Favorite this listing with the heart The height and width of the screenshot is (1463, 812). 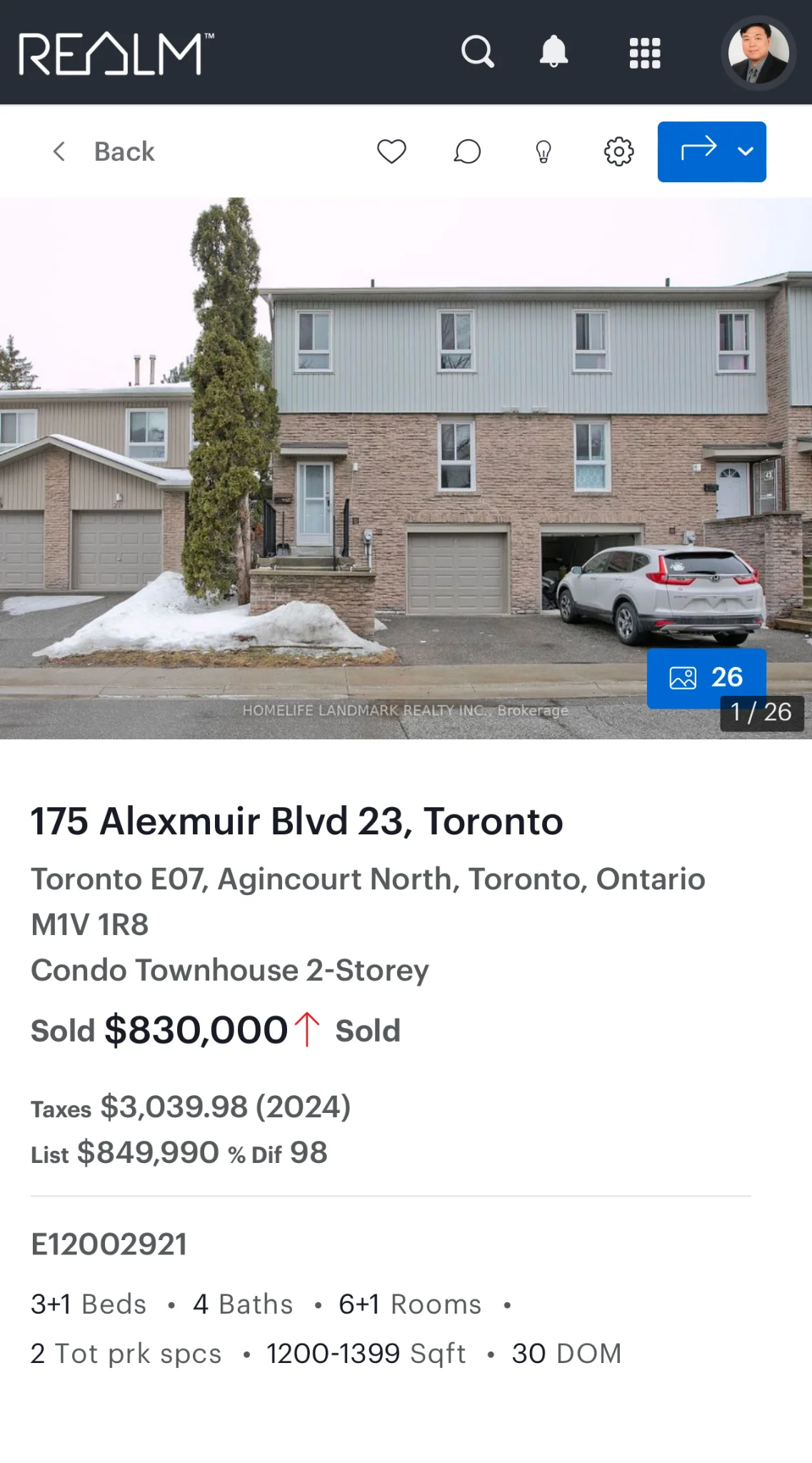[x=391, y=151]
